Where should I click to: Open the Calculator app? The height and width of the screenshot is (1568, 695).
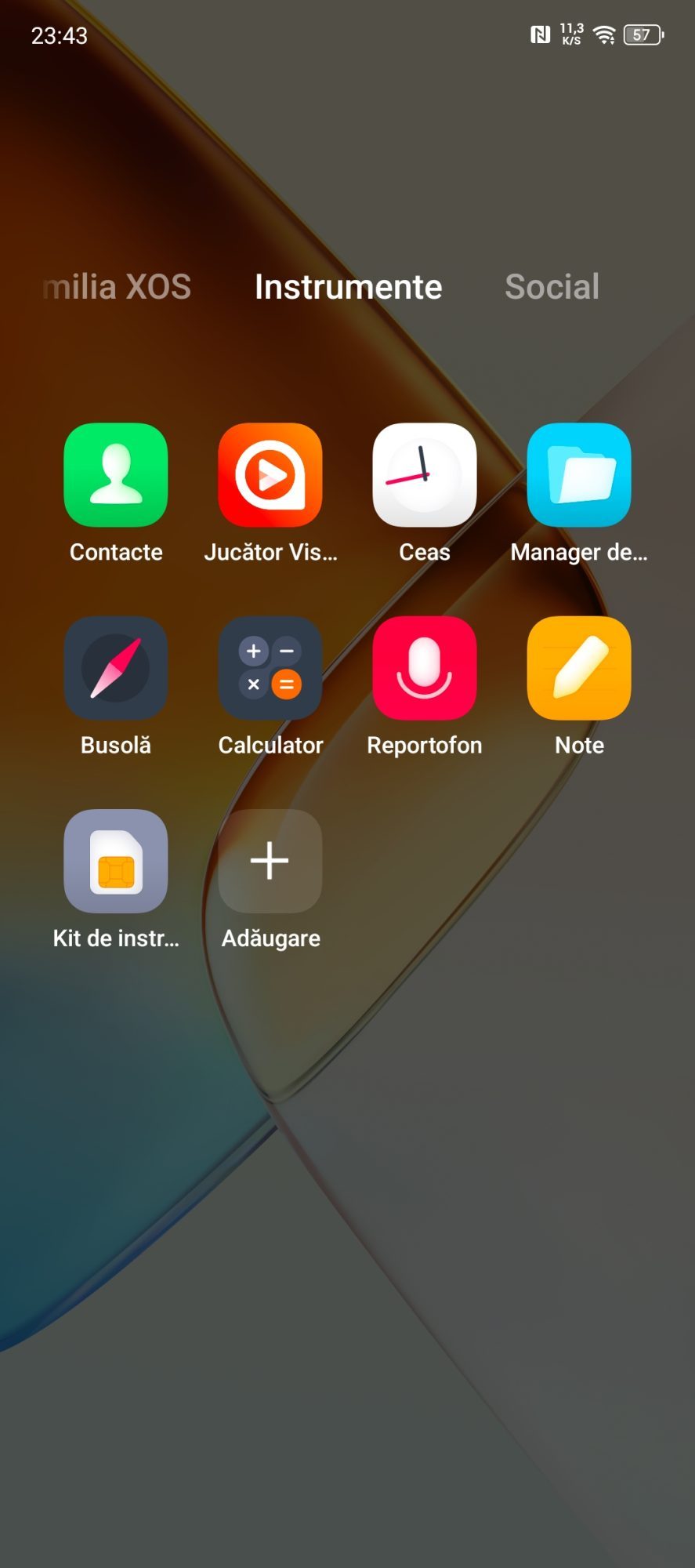click(270, 668)
